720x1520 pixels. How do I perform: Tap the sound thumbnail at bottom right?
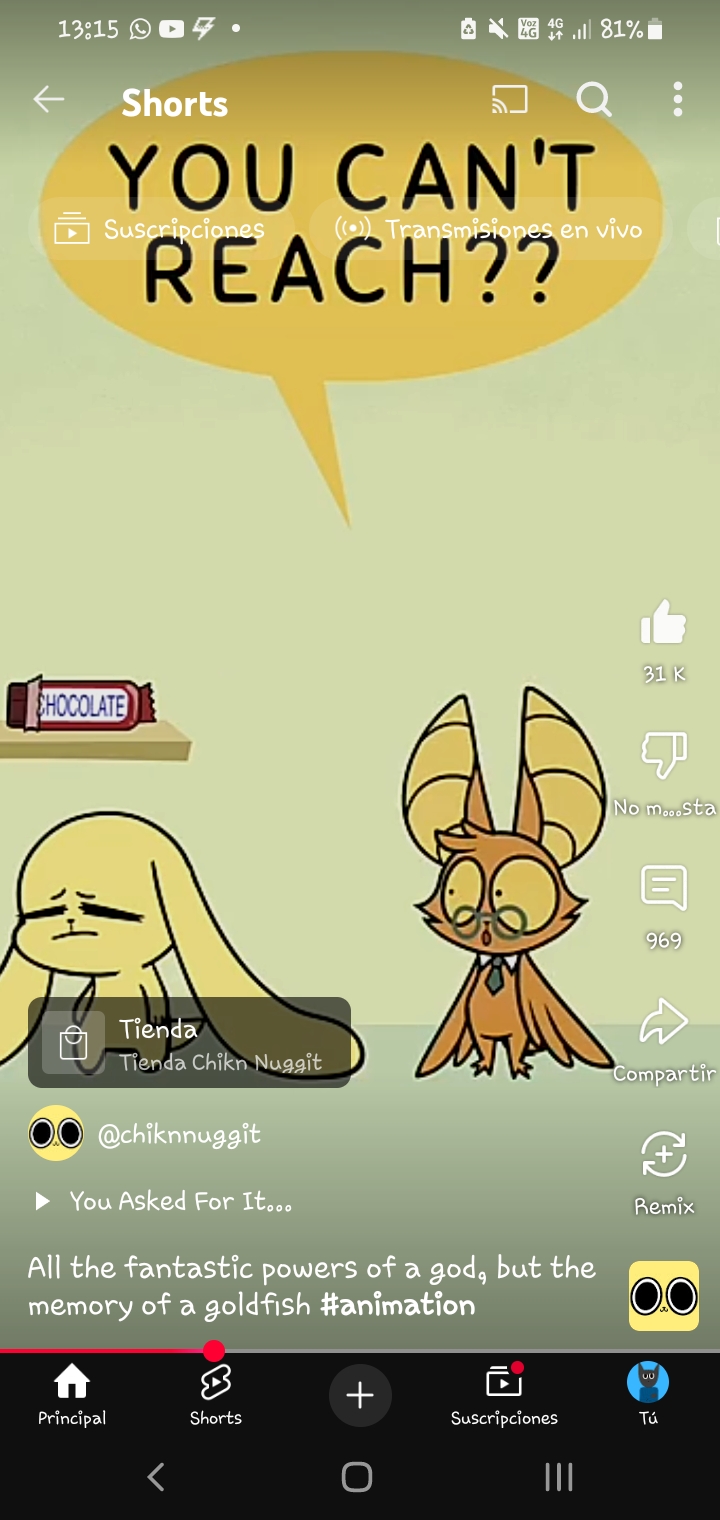pyautogui.click(x=663, y=1296)
